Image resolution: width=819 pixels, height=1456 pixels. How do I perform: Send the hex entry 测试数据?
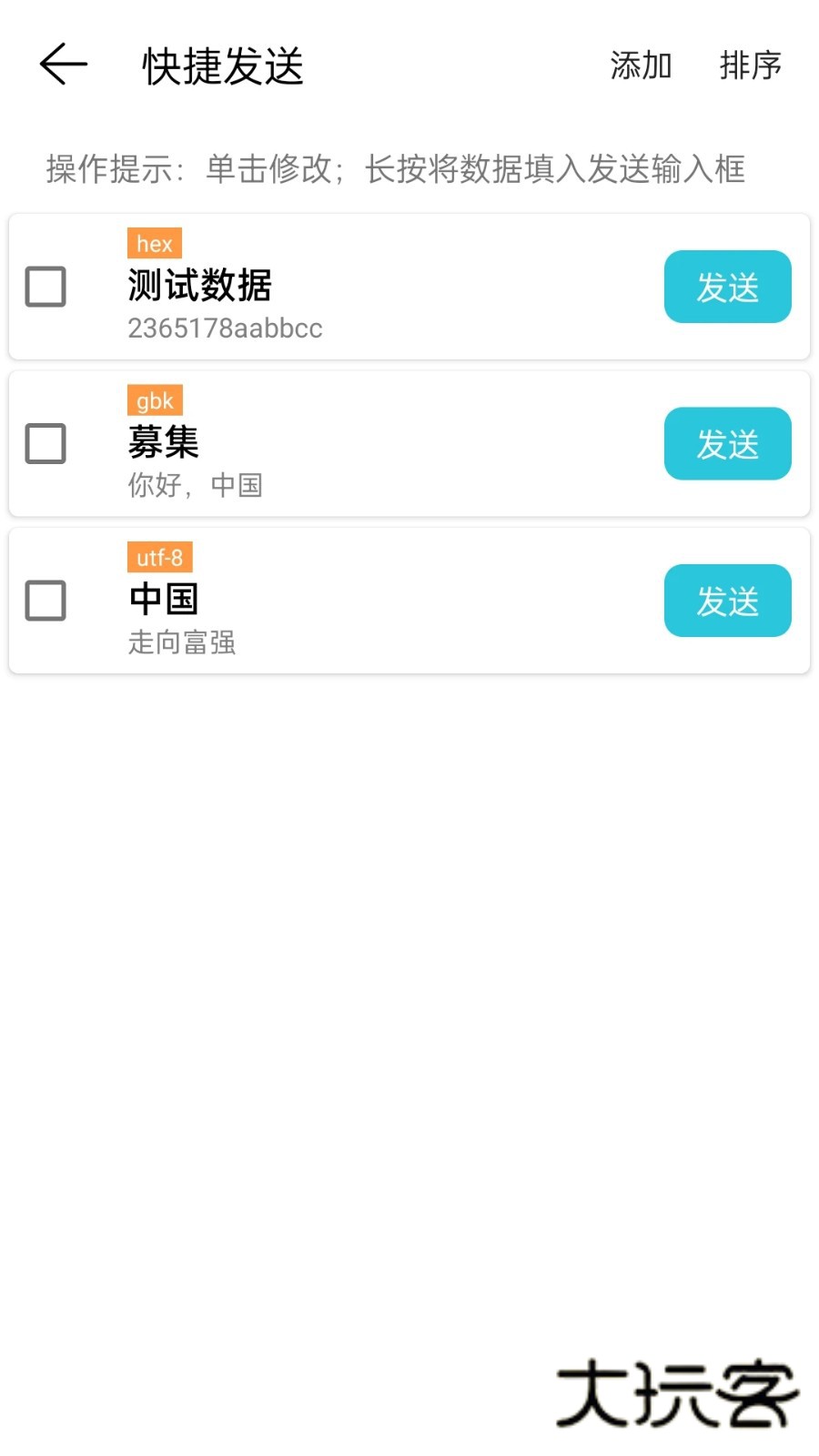(727, 287)
